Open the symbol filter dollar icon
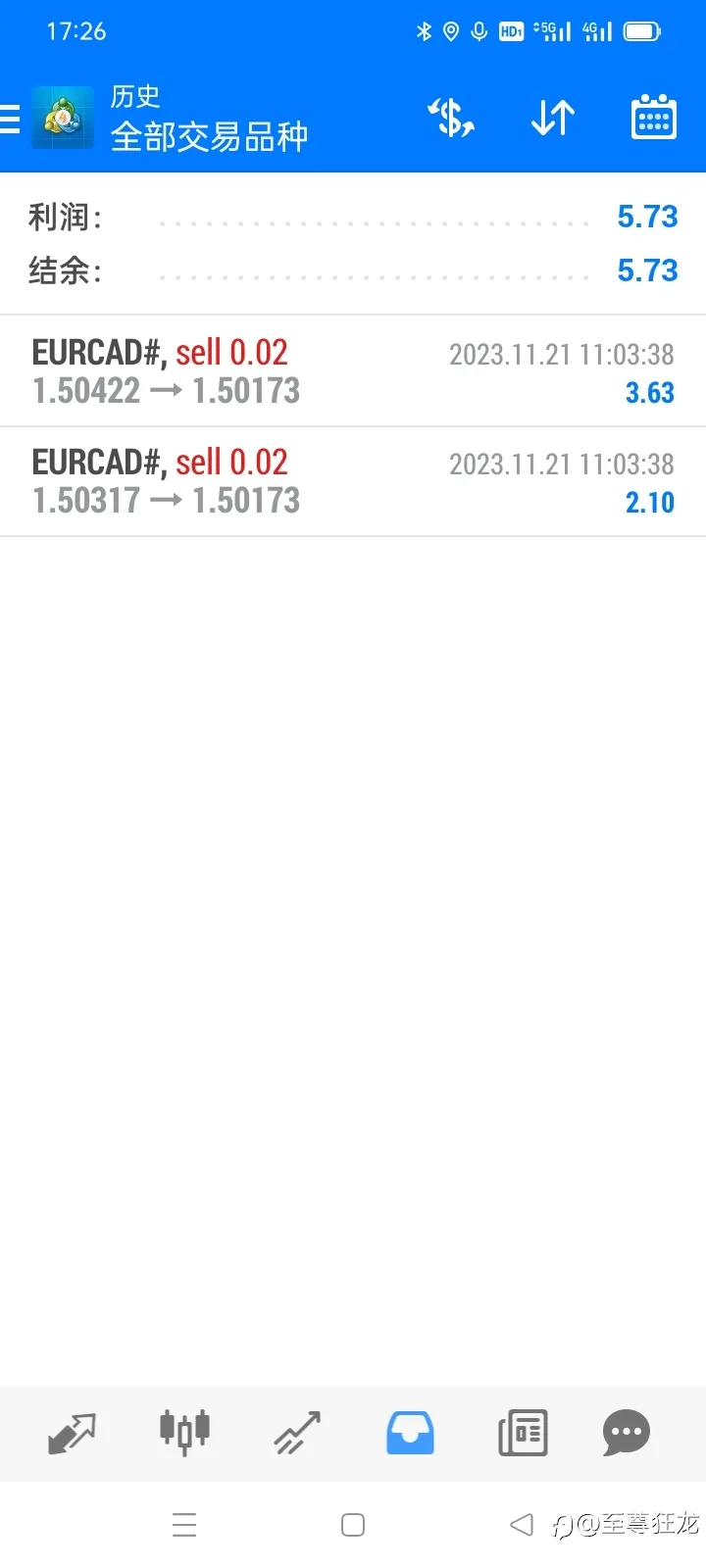 [x=451, y=119]
